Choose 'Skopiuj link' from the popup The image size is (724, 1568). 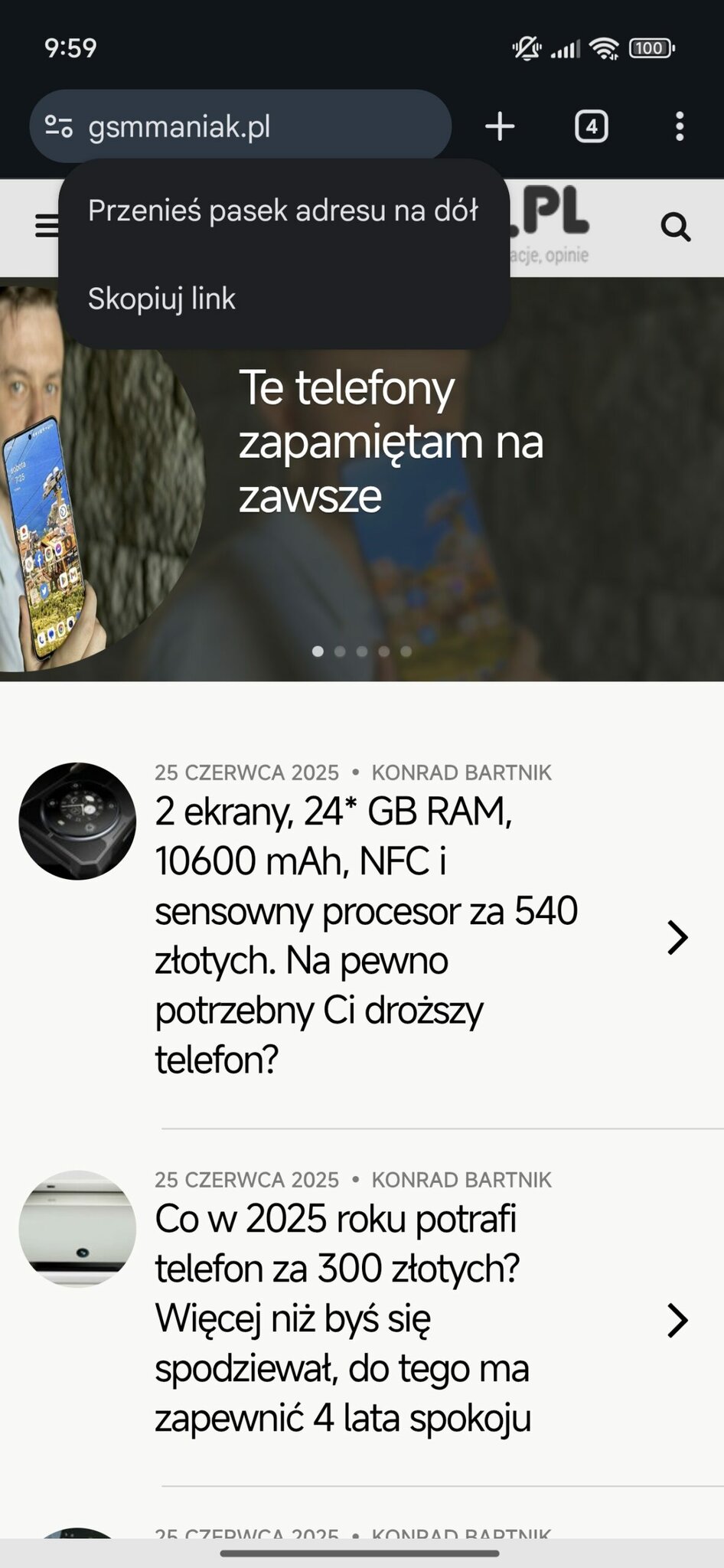click(161, 299)
